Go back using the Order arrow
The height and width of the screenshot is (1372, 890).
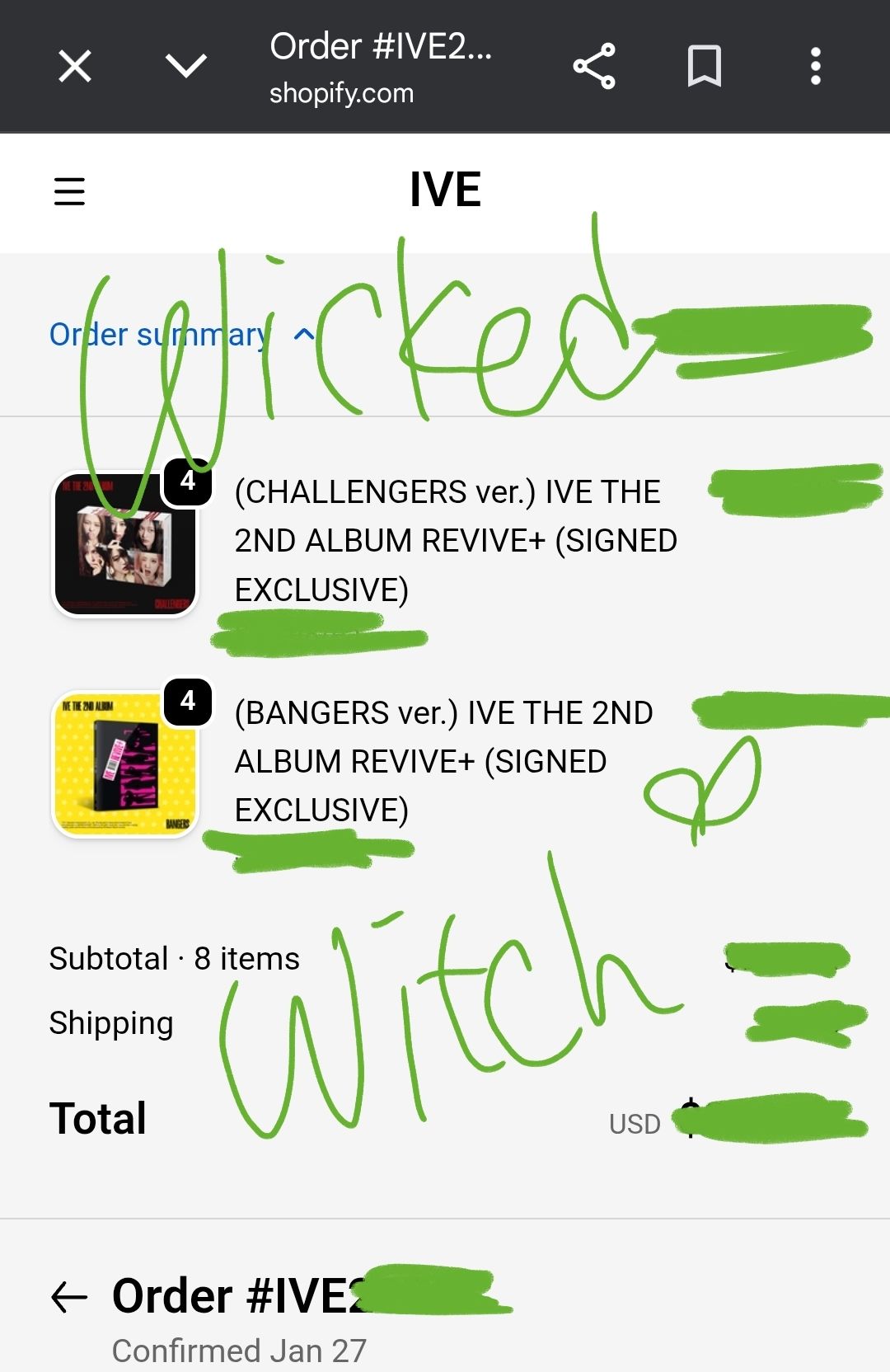tap(69, 1296)
